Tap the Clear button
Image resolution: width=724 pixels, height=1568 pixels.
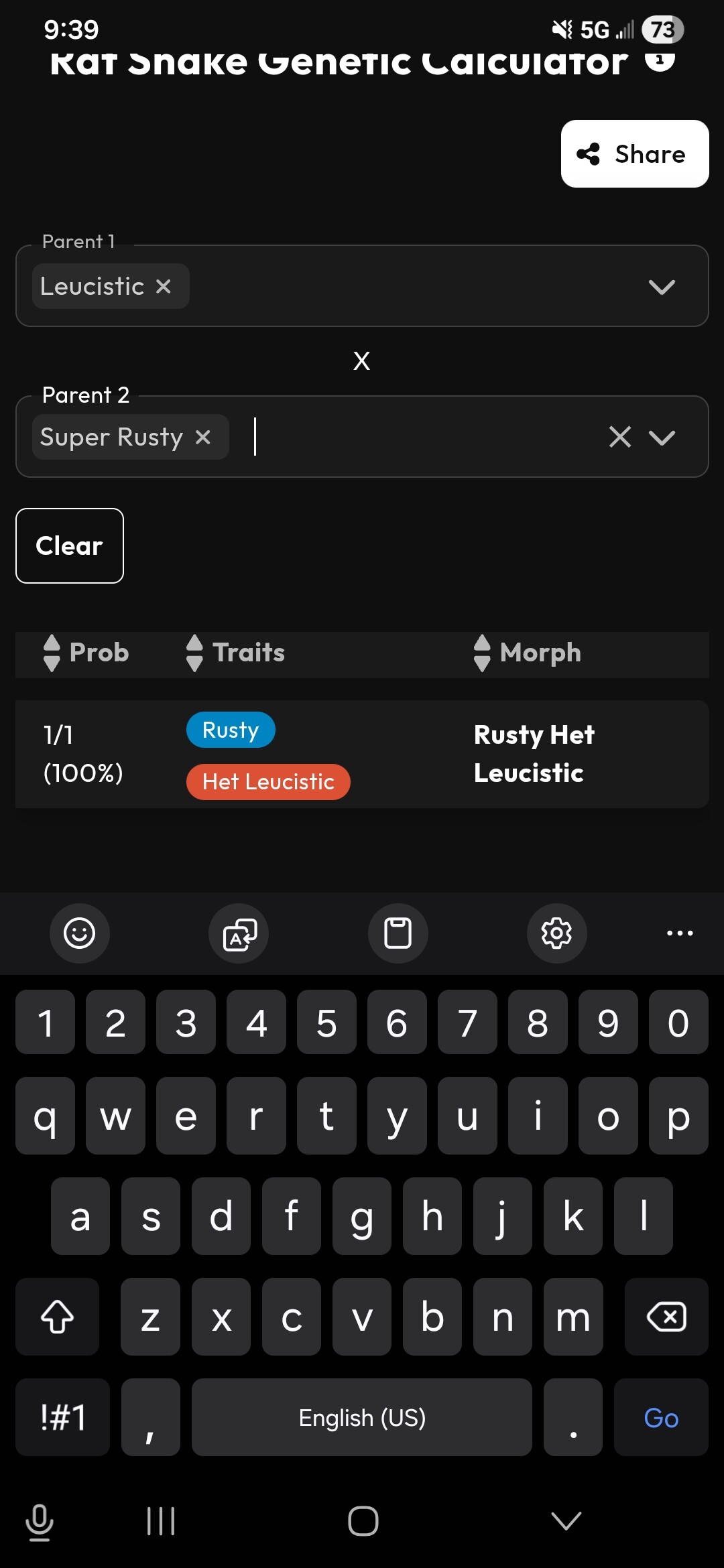(70, 546)
